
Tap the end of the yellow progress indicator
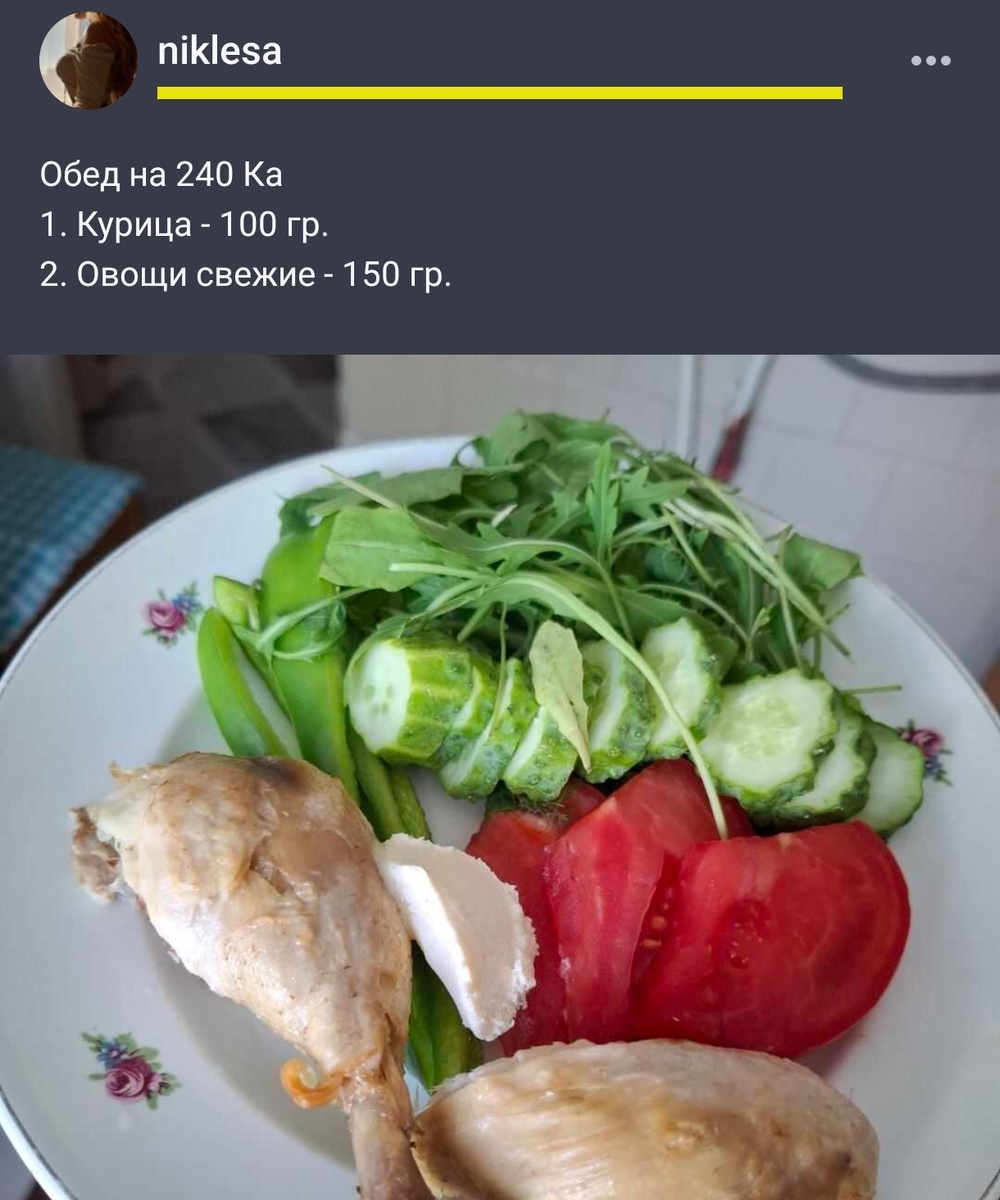pyautogui.click(x=838, y=93)
